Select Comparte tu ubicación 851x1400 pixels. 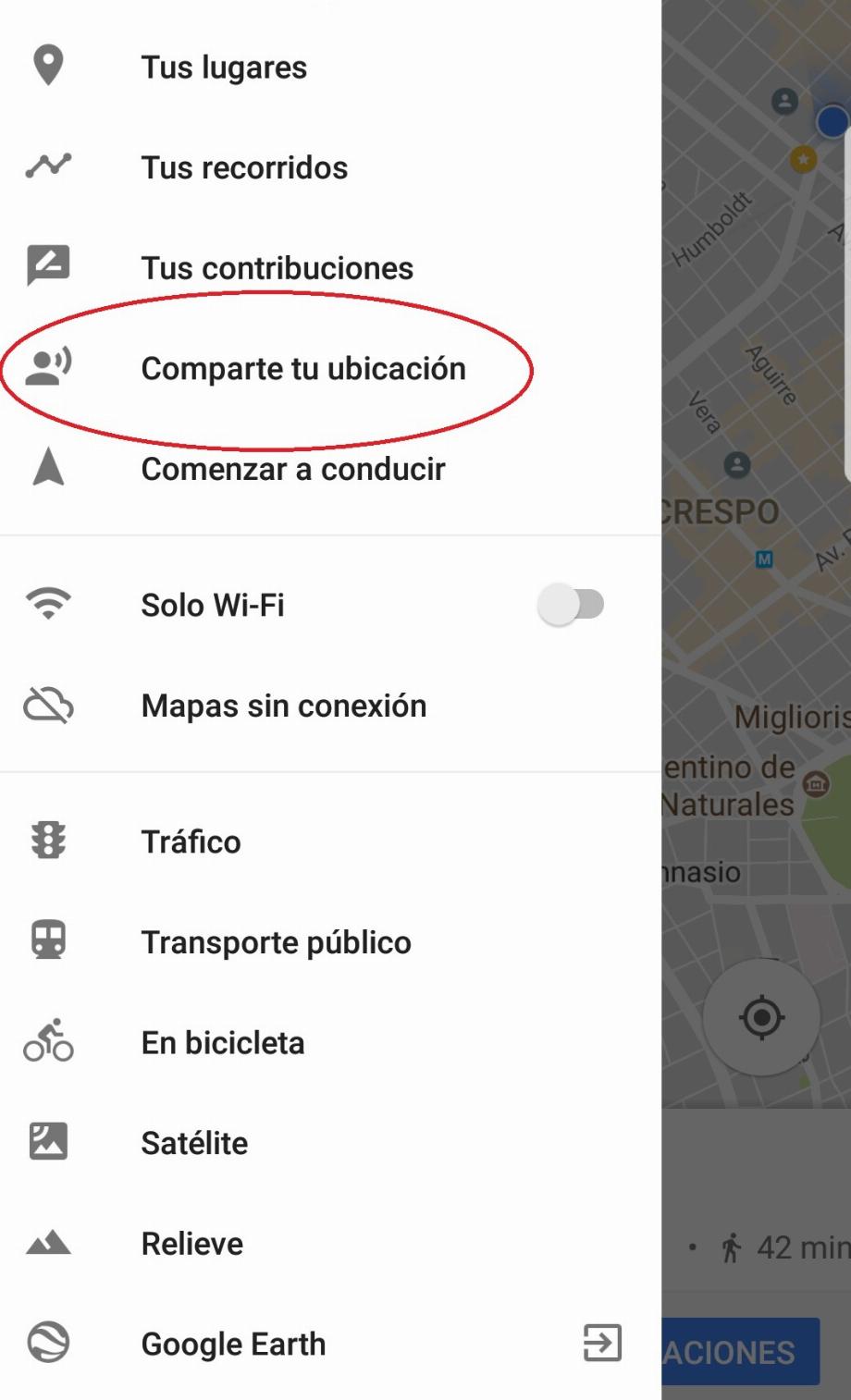tap(302, 369)
